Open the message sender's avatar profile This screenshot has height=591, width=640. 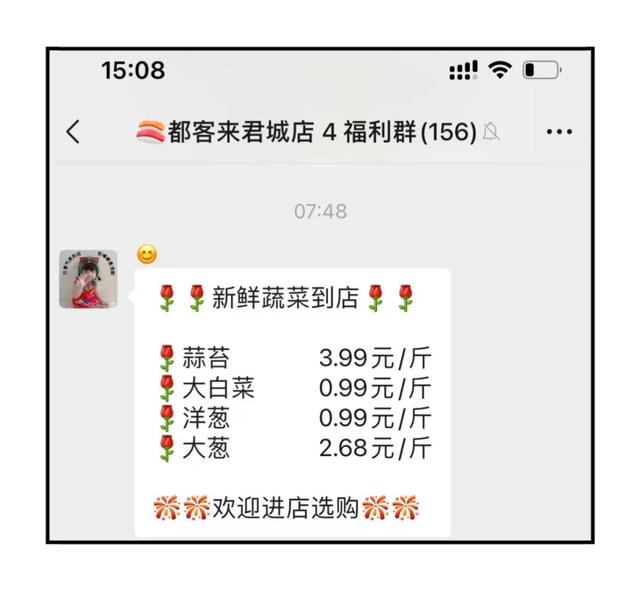[x=88, y=279]
